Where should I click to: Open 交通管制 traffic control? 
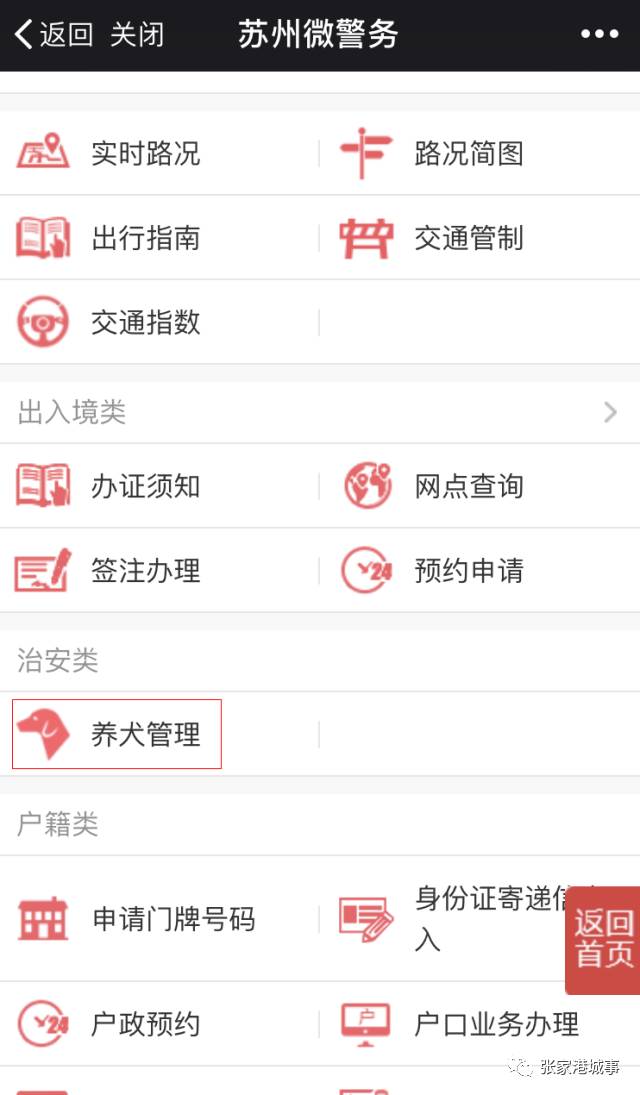tap(468, 238)
